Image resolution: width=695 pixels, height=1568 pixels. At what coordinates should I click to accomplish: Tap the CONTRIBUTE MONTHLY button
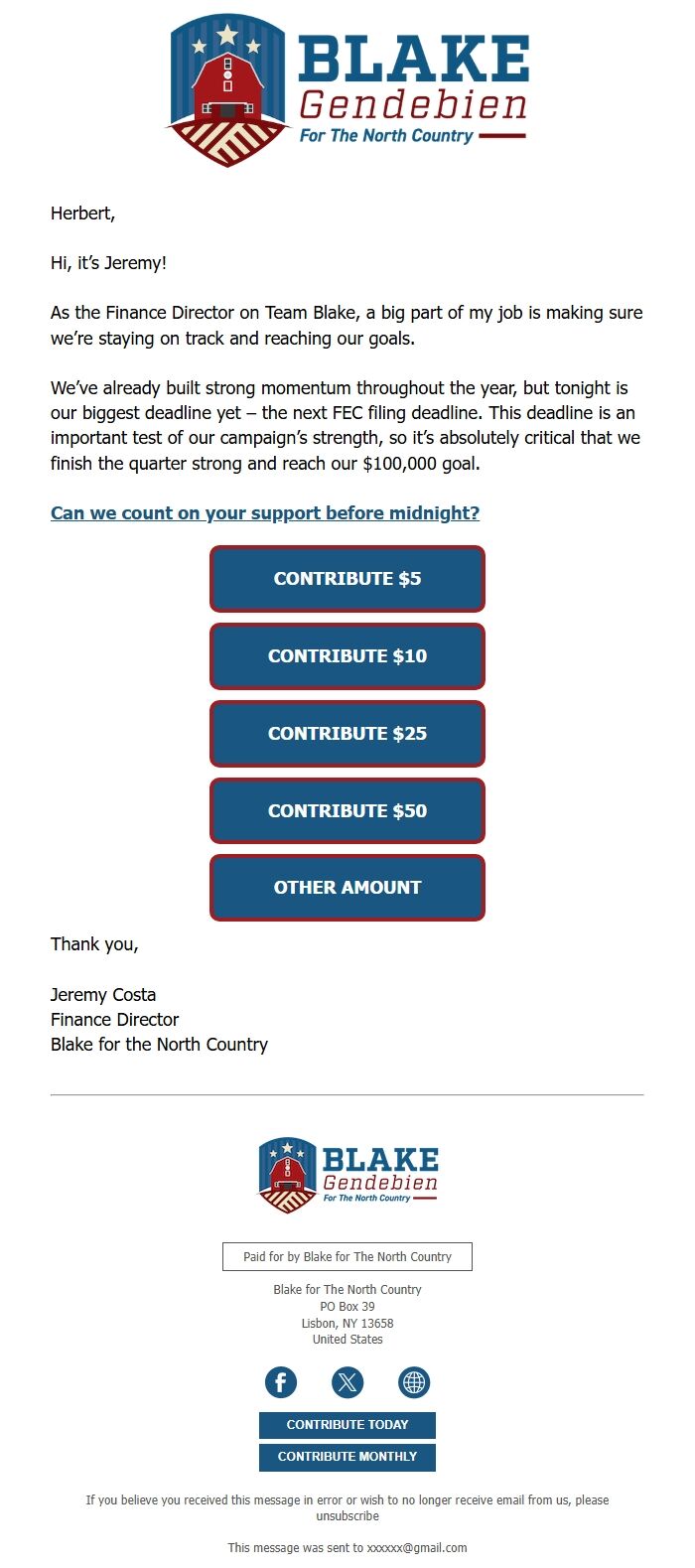click(347, 1457)
